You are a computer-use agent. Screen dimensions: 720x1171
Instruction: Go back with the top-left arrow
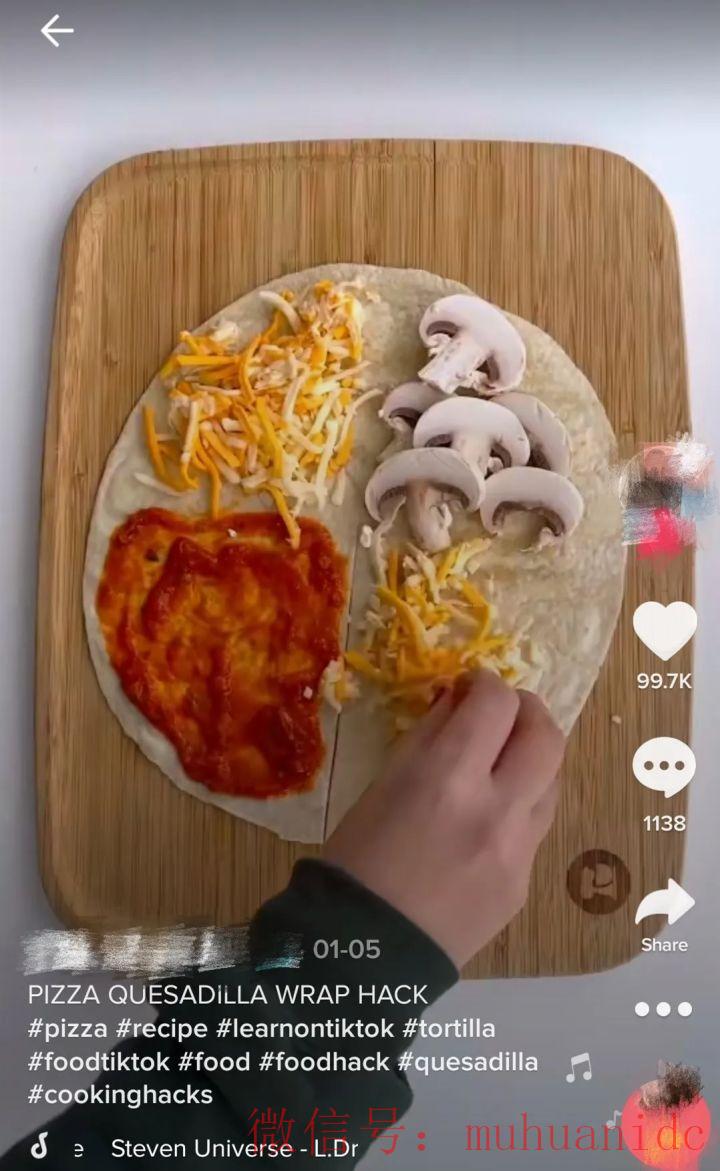(x=56, y=32)
